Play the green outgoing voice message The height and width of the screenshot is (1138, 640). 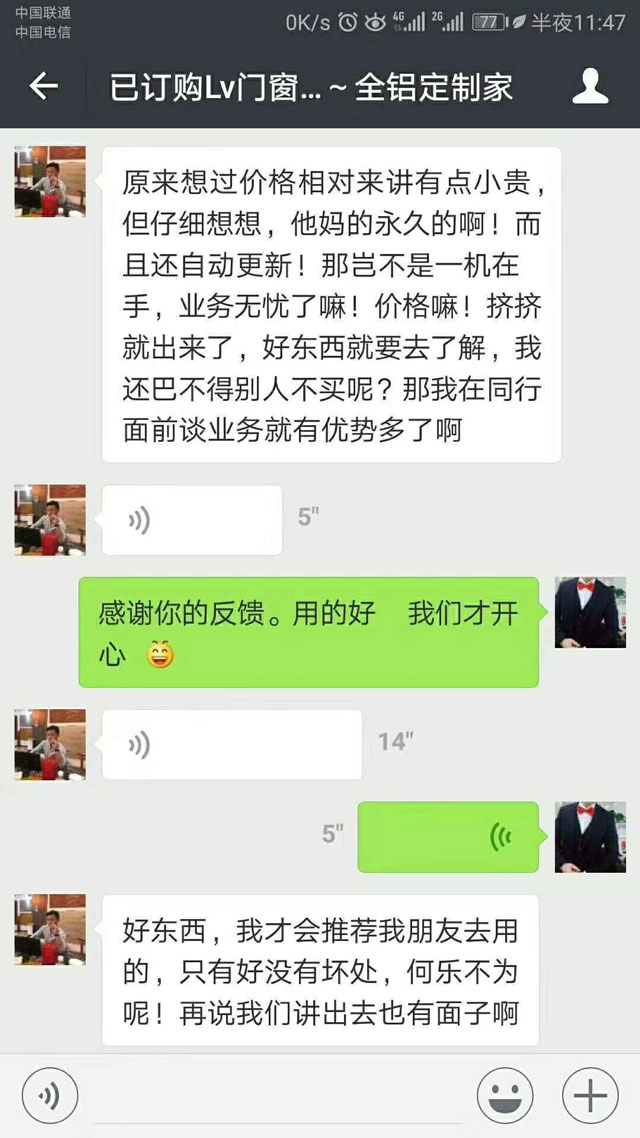click(x=448, y=836)
